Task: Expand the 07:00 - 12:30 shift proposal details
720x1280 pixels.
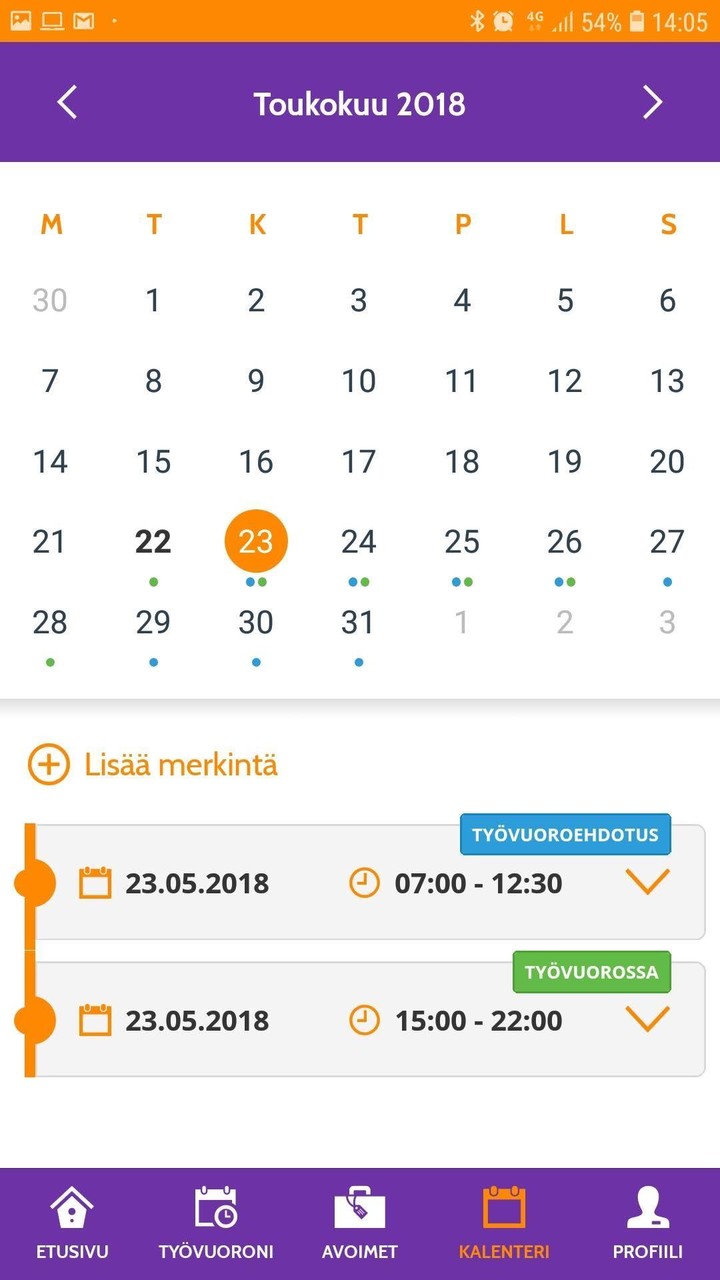Action: [x=648, y=882]
